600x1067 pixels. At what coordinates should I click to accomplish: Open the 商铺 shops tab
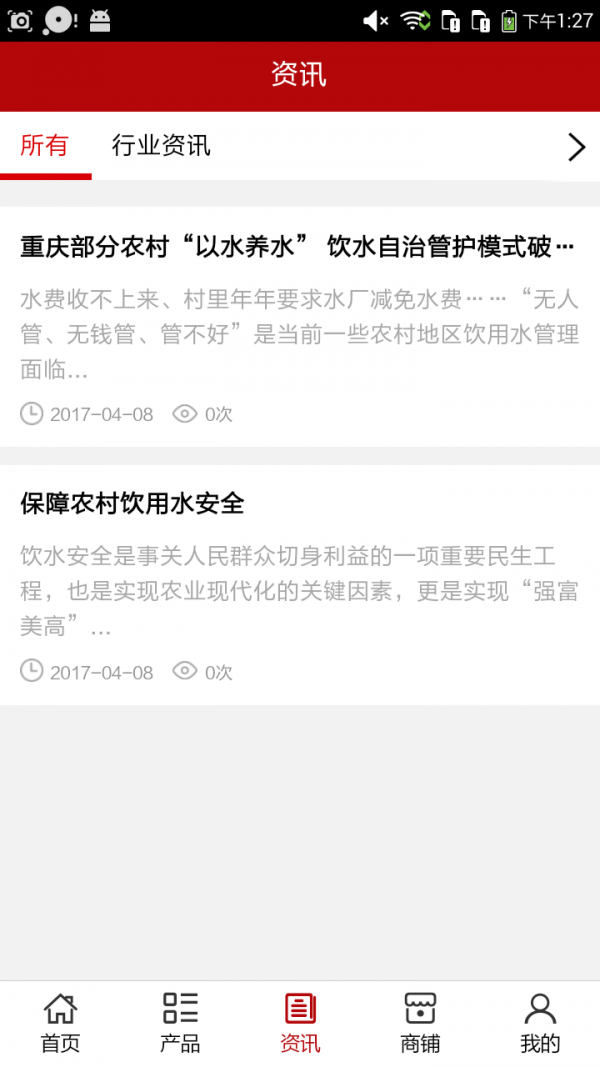[x=420, y=1022]
